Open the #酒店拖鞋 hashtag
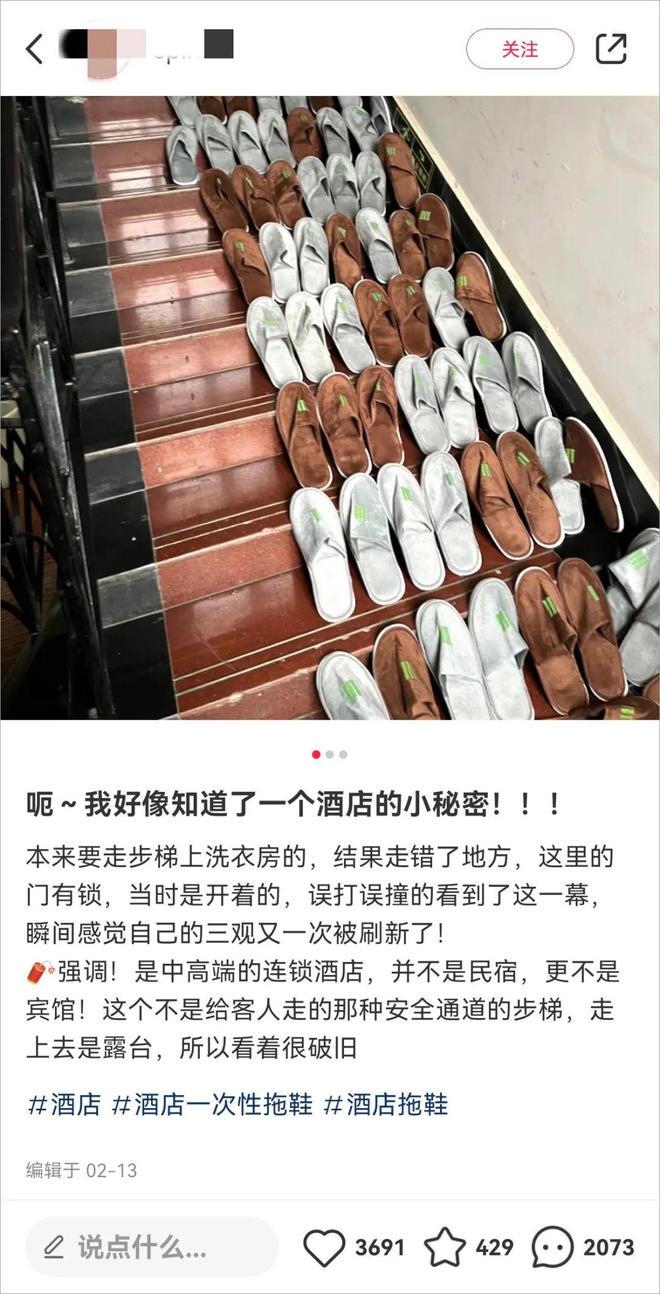This screenshot has height=1294, width=660. click(x=385, y=1104)
